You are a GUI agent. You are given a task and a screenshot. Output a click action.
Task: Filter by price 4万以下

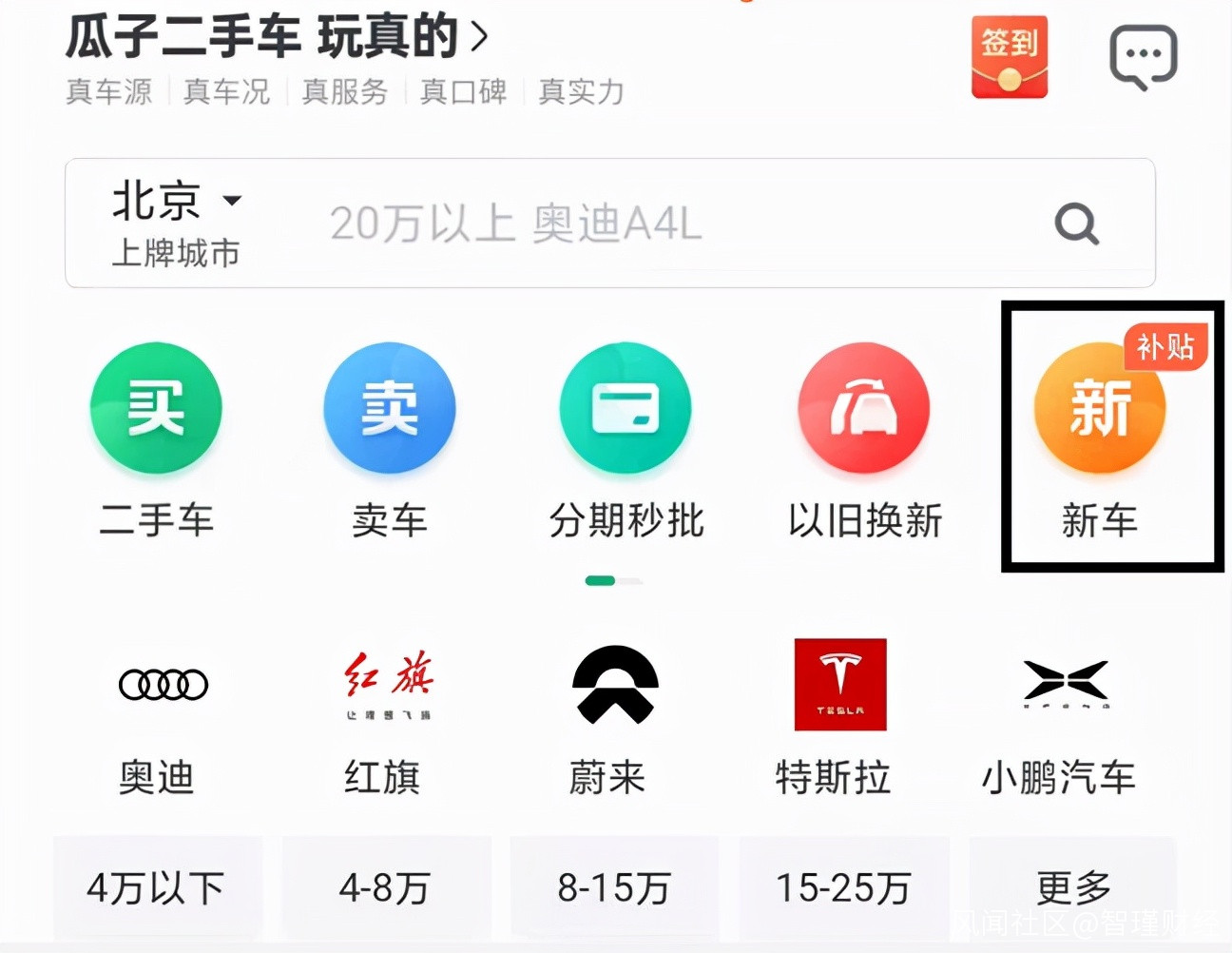[x=157, y=888]
